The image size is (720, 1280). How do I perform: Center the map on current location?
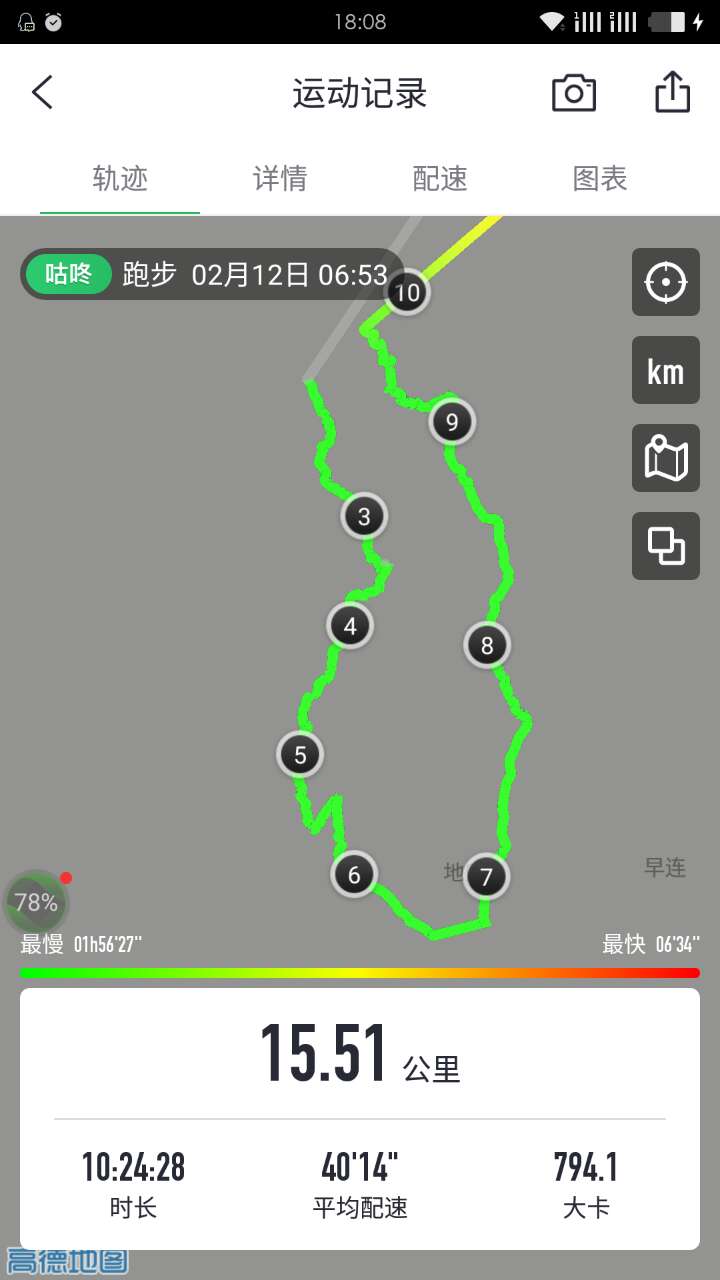pos(664,282)
